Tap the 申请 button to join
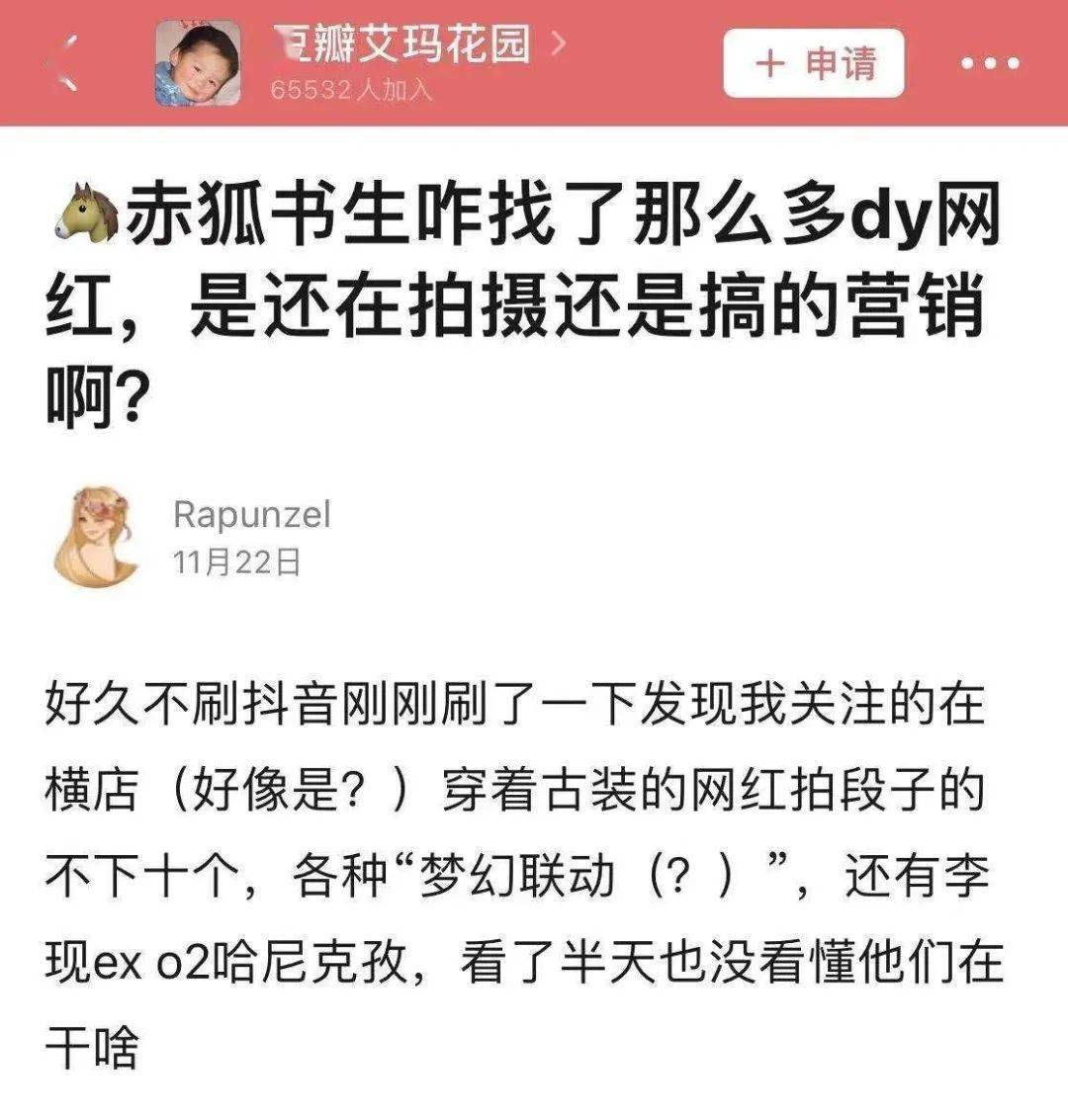 pos(814,64)
